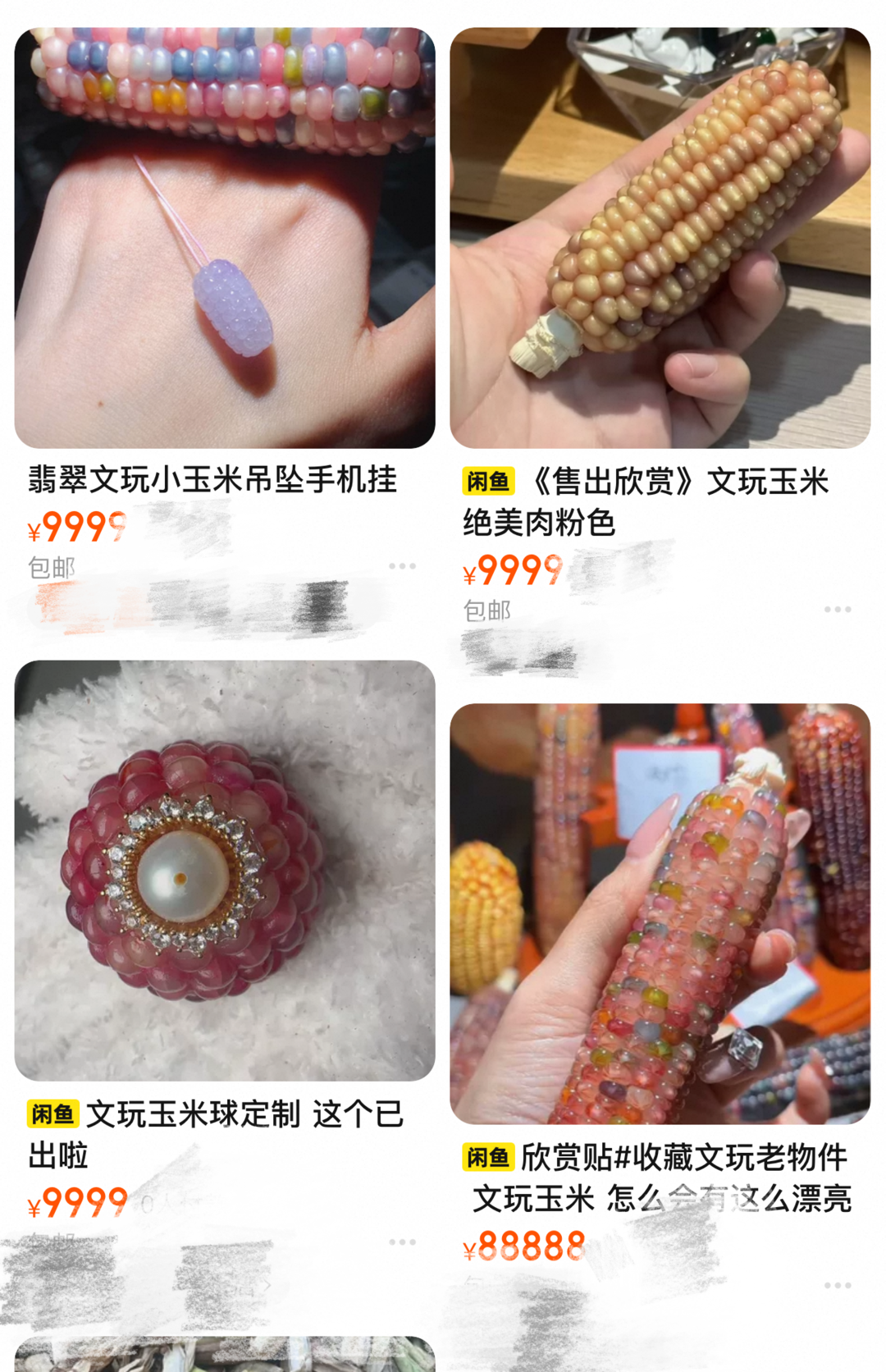Open the overflow menu on 欣赏贴 listing
Screen dimensions: 886x1372
(838, 1286)
